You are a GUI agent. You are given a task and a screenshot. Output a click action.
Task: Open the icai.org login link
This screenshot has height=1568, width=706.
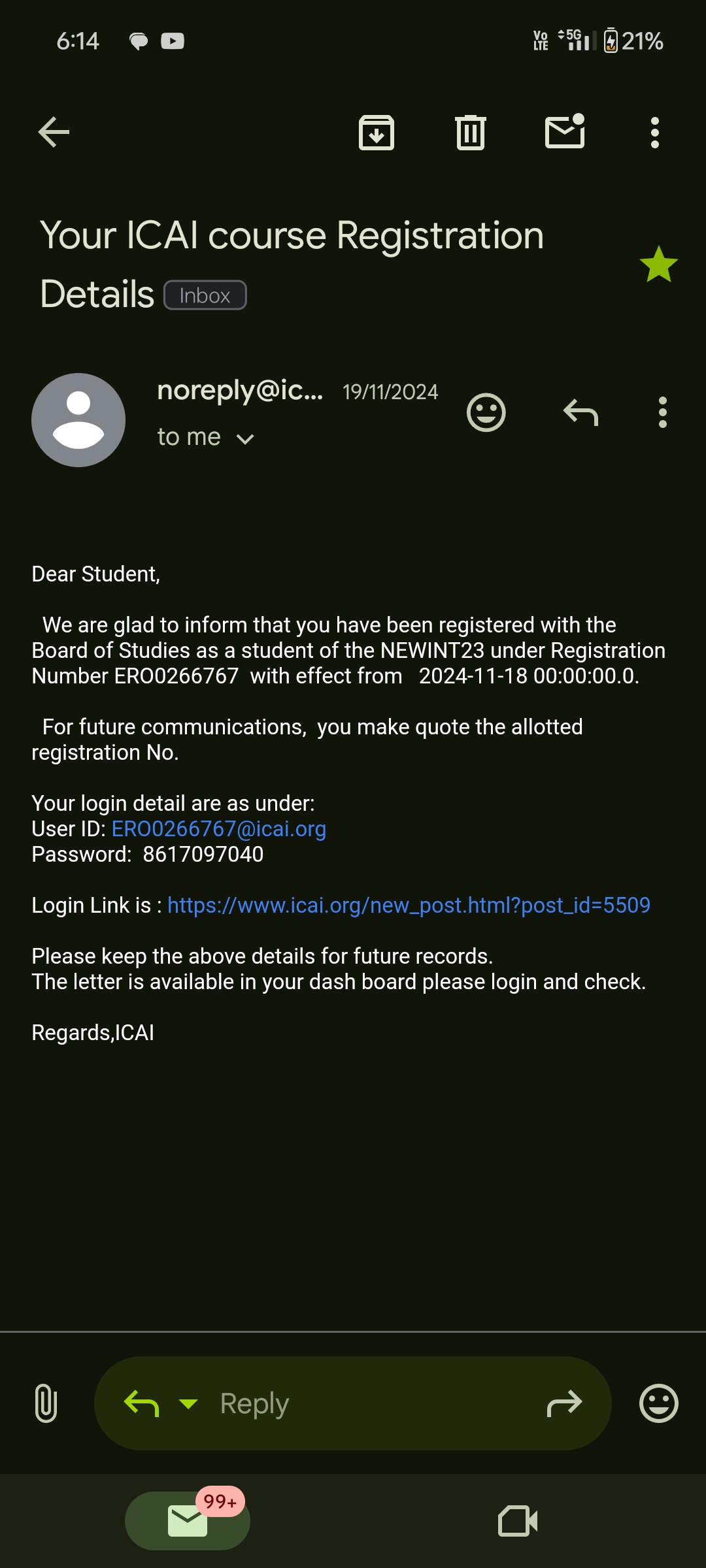409,906
